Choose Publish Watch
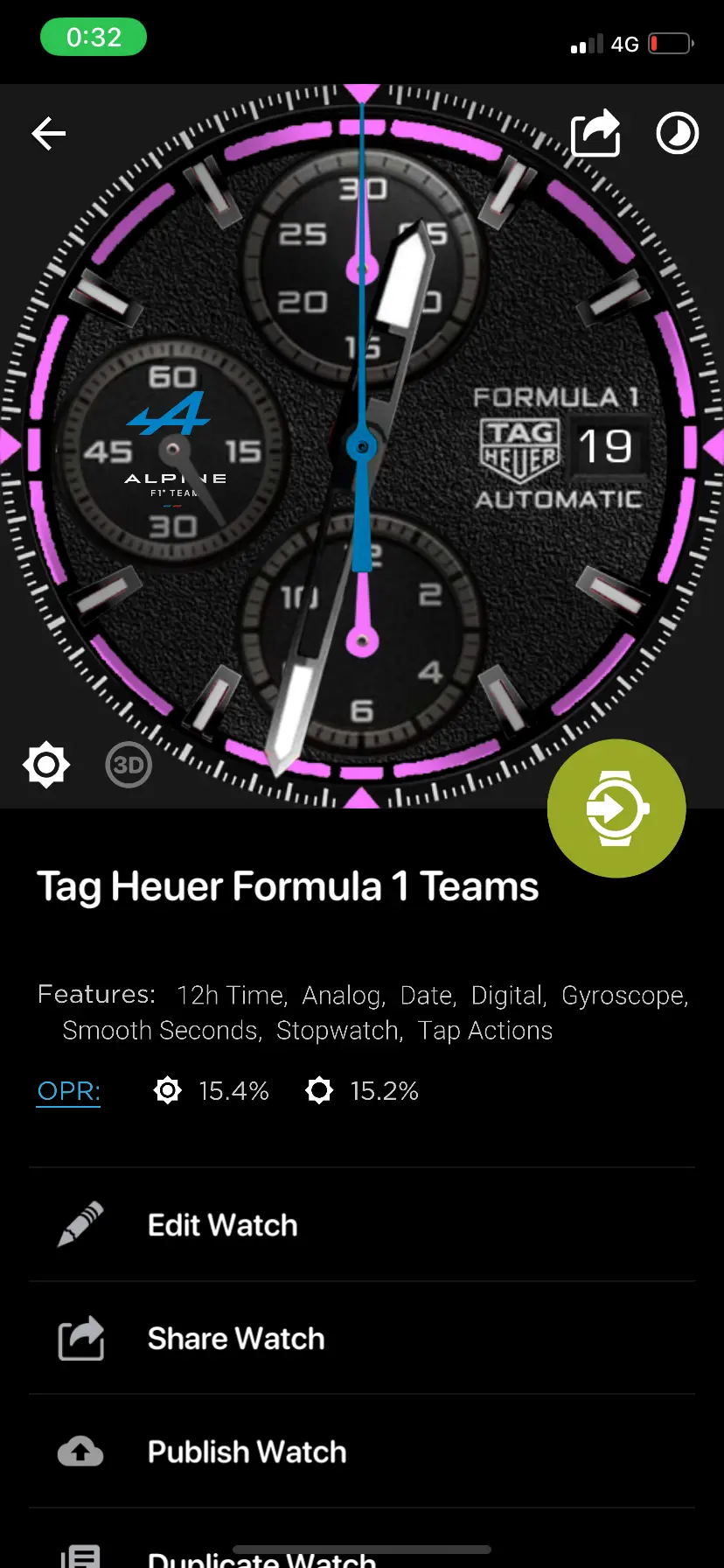 coord(362,1452)
